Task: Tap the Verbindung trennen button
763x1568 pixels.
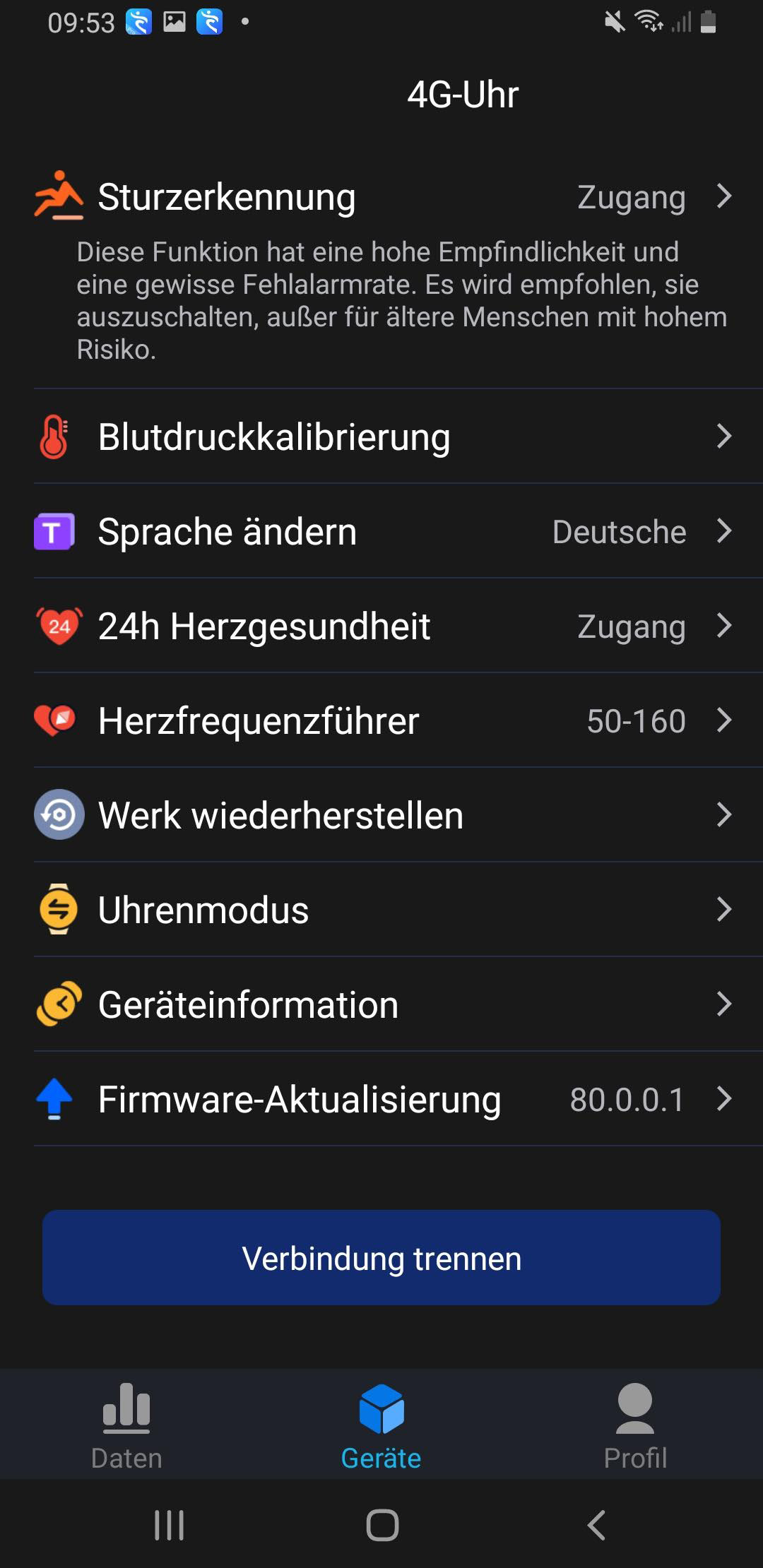Action: tap(381, 1258)
